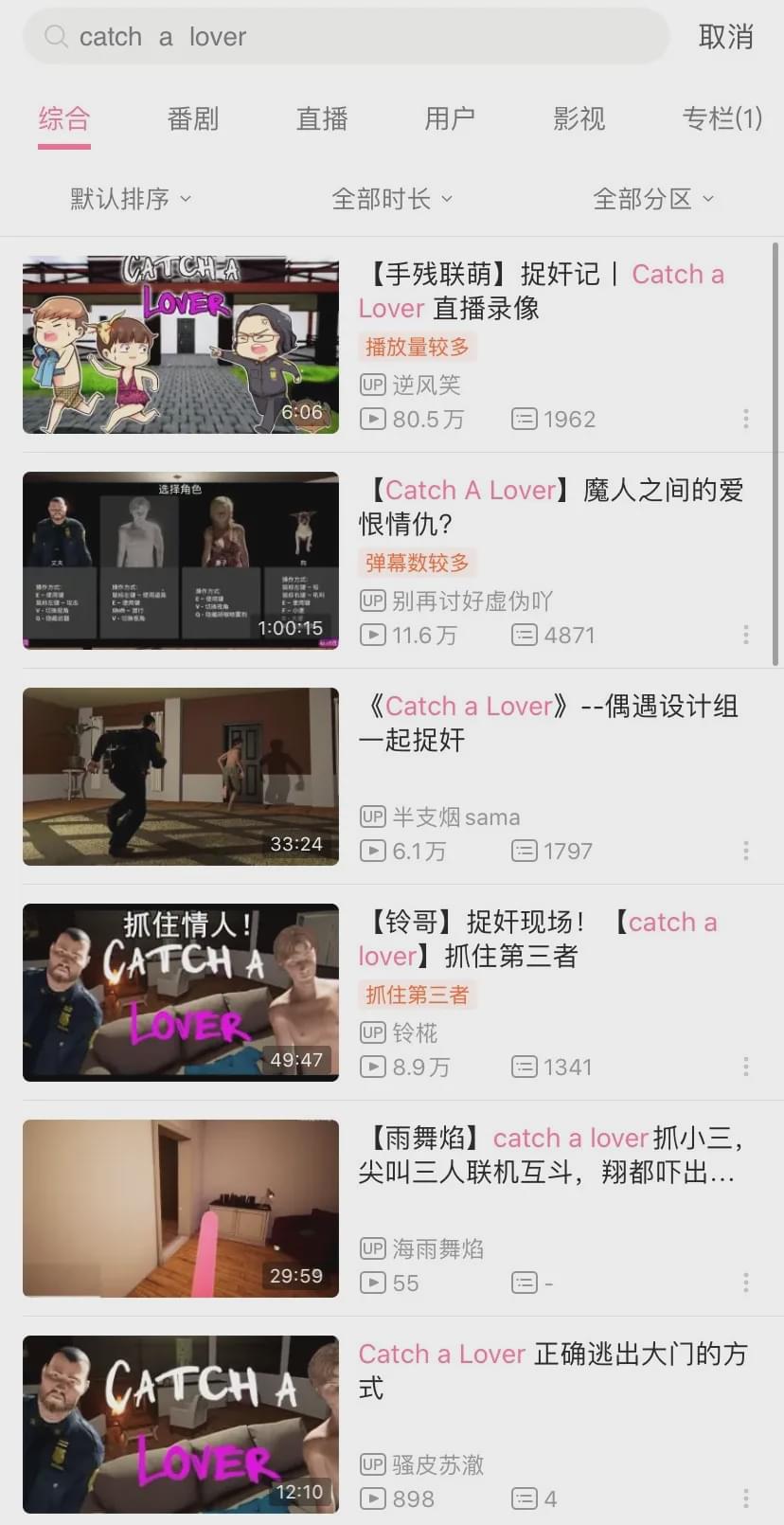Screen dimensions: 784x1525
Task: Select the 影视 tab
Action: click(579, 118)
